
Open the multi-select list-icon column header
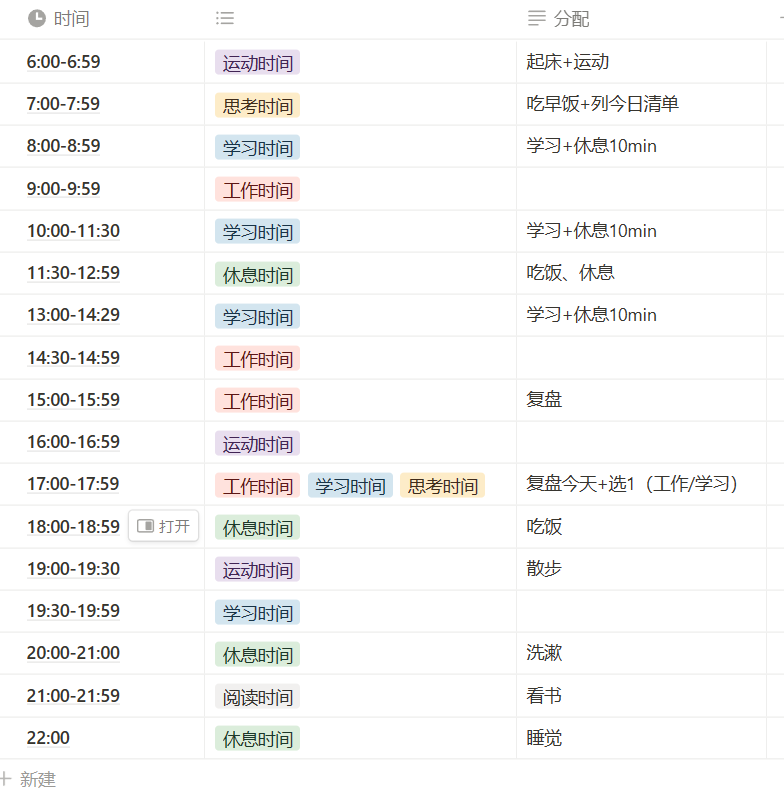(225, 19)
